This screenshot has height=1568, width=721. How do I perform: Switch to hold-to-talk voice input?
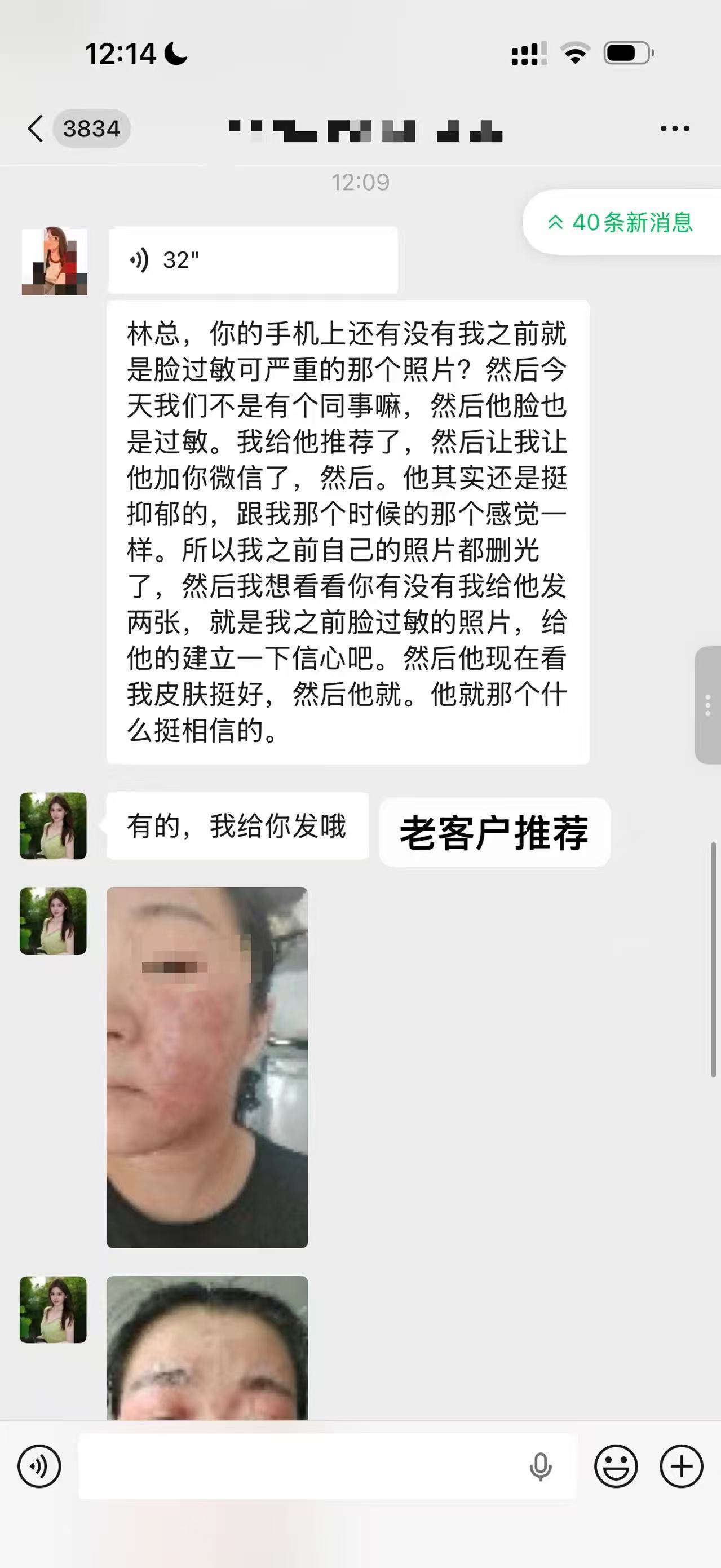[39, 1467]
